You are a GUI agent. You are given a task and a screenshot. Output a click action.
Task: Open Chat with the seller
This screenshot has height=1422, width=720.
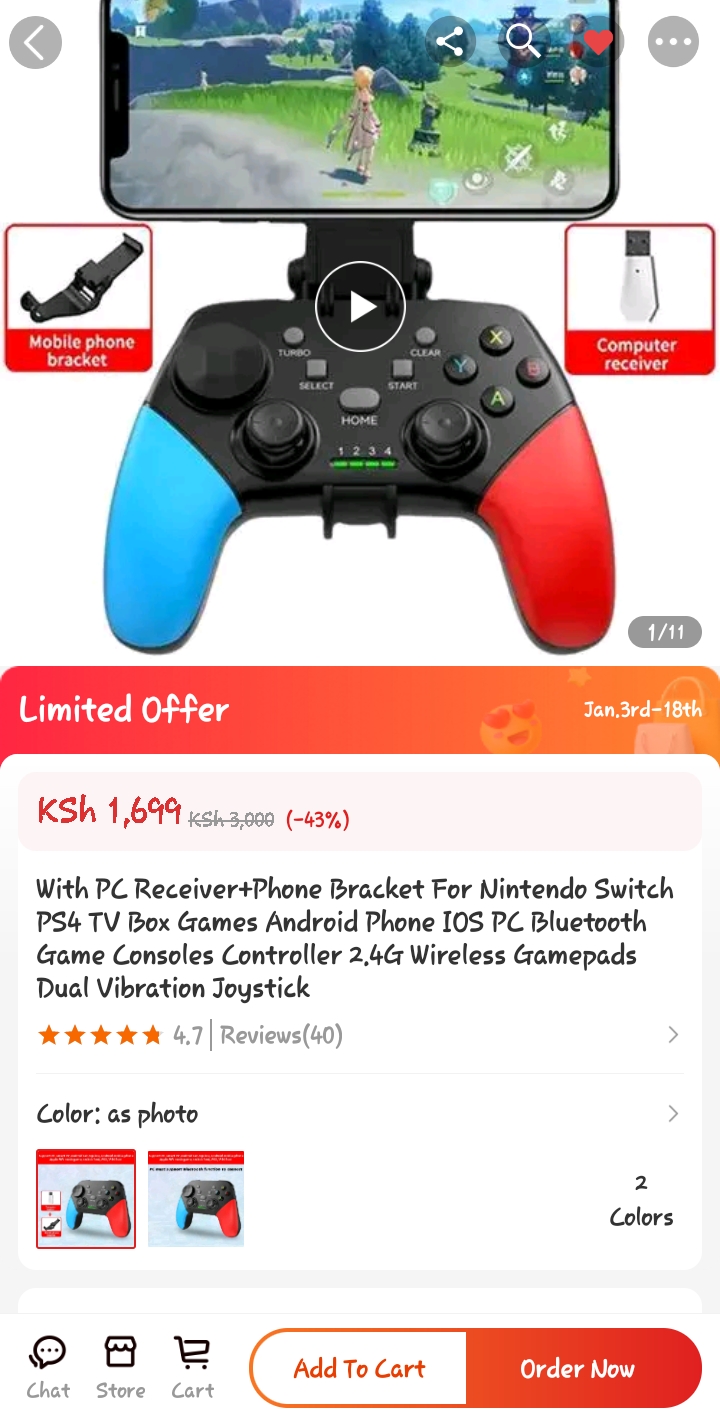click(48, 1367)
